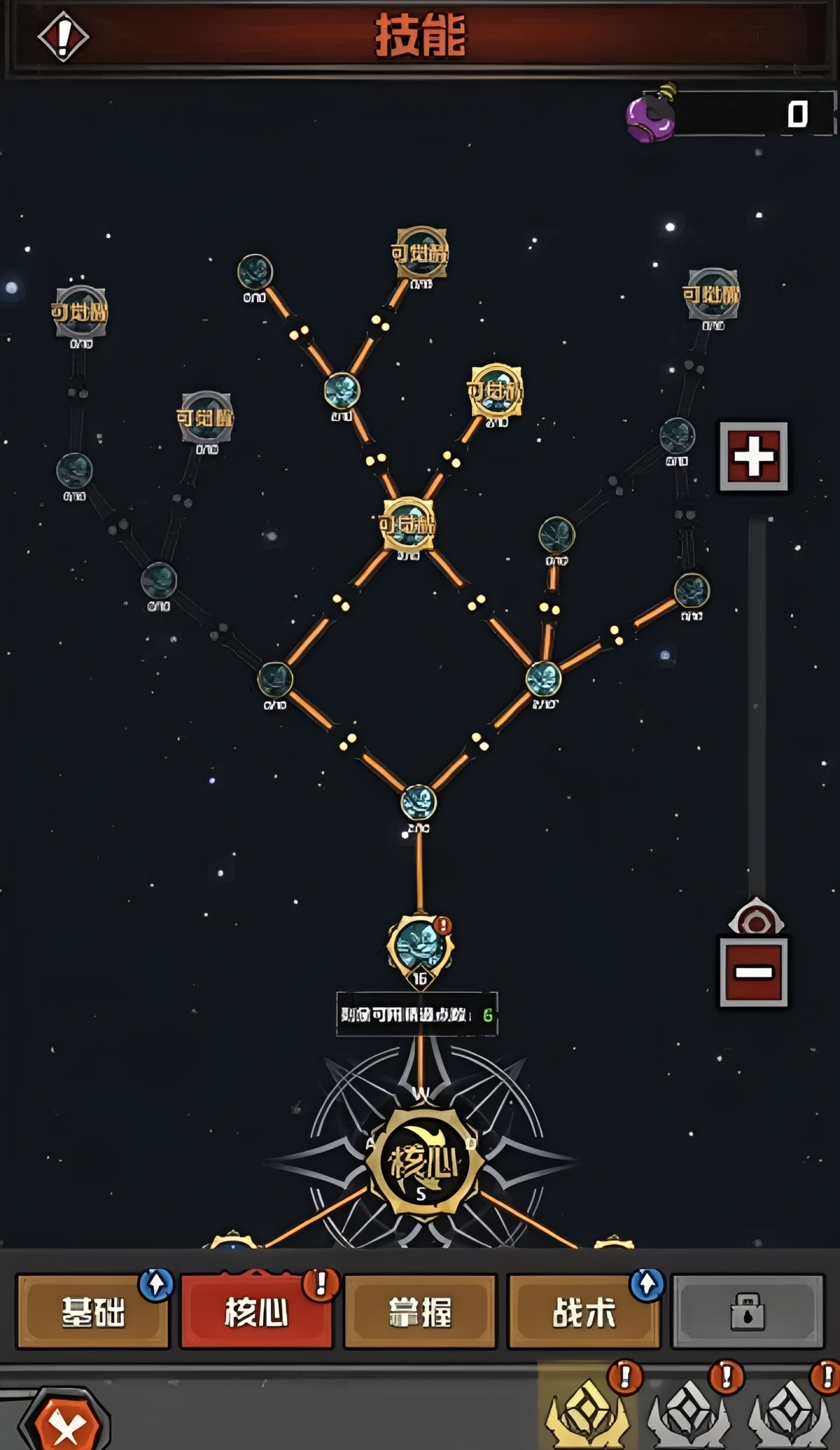Zoom out with the minus button
The width and height of the screenshot is (840, 1450).
tap(754, 972)
